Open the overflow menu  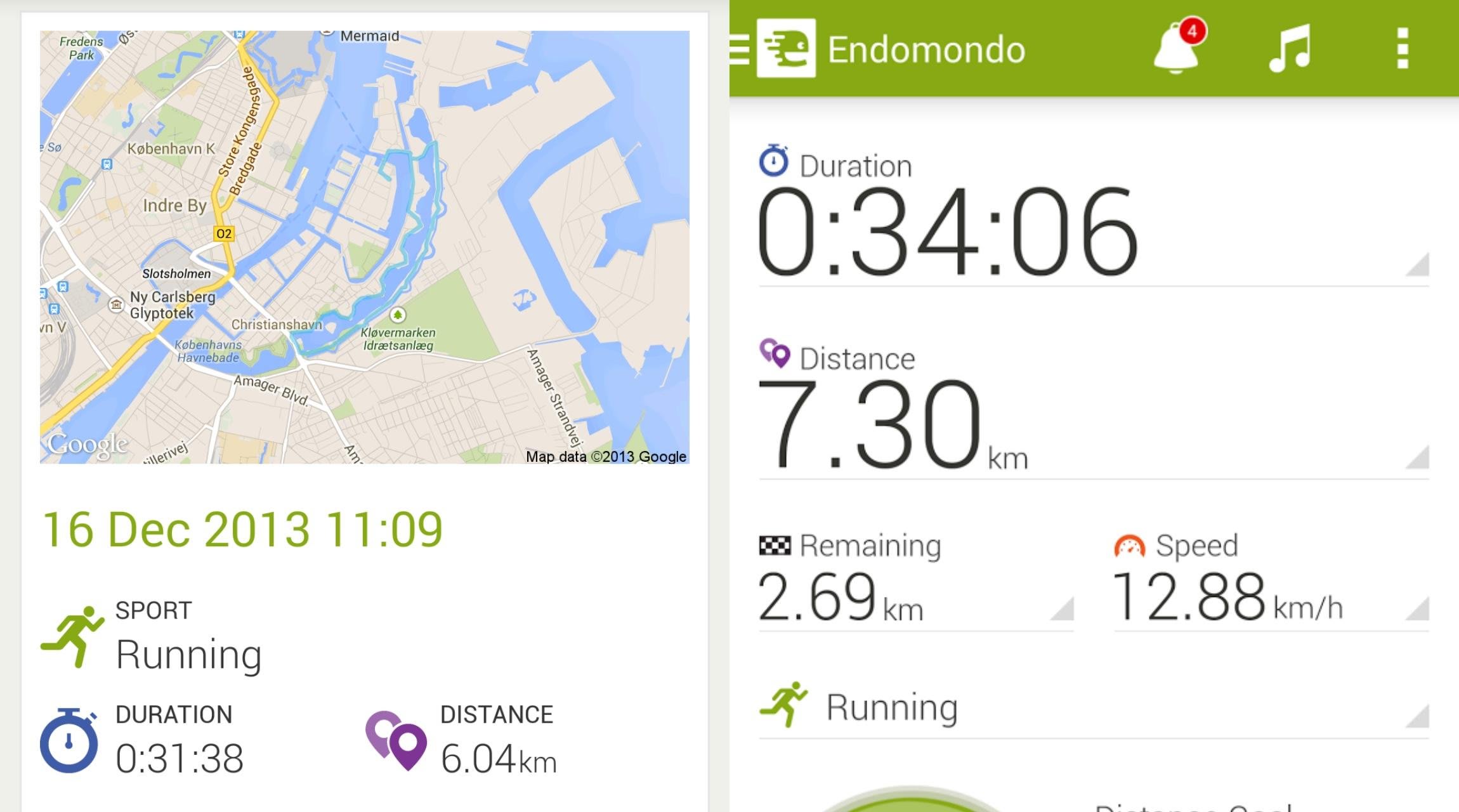click(x=1403, y=48)
